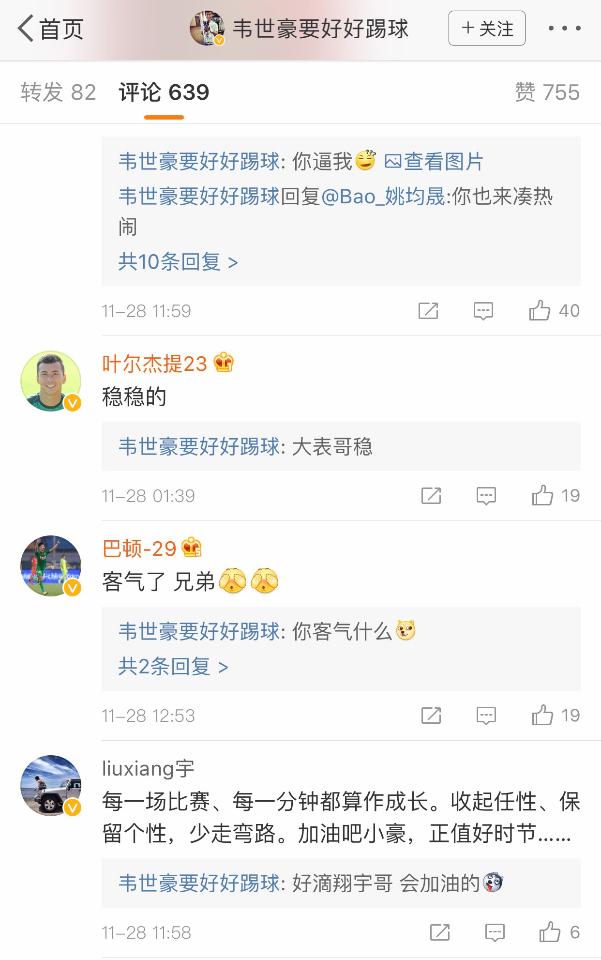Viewport: 601px width, 960px height.
Task: Like 巴顿-29's comment
Action: click(555, 715)
